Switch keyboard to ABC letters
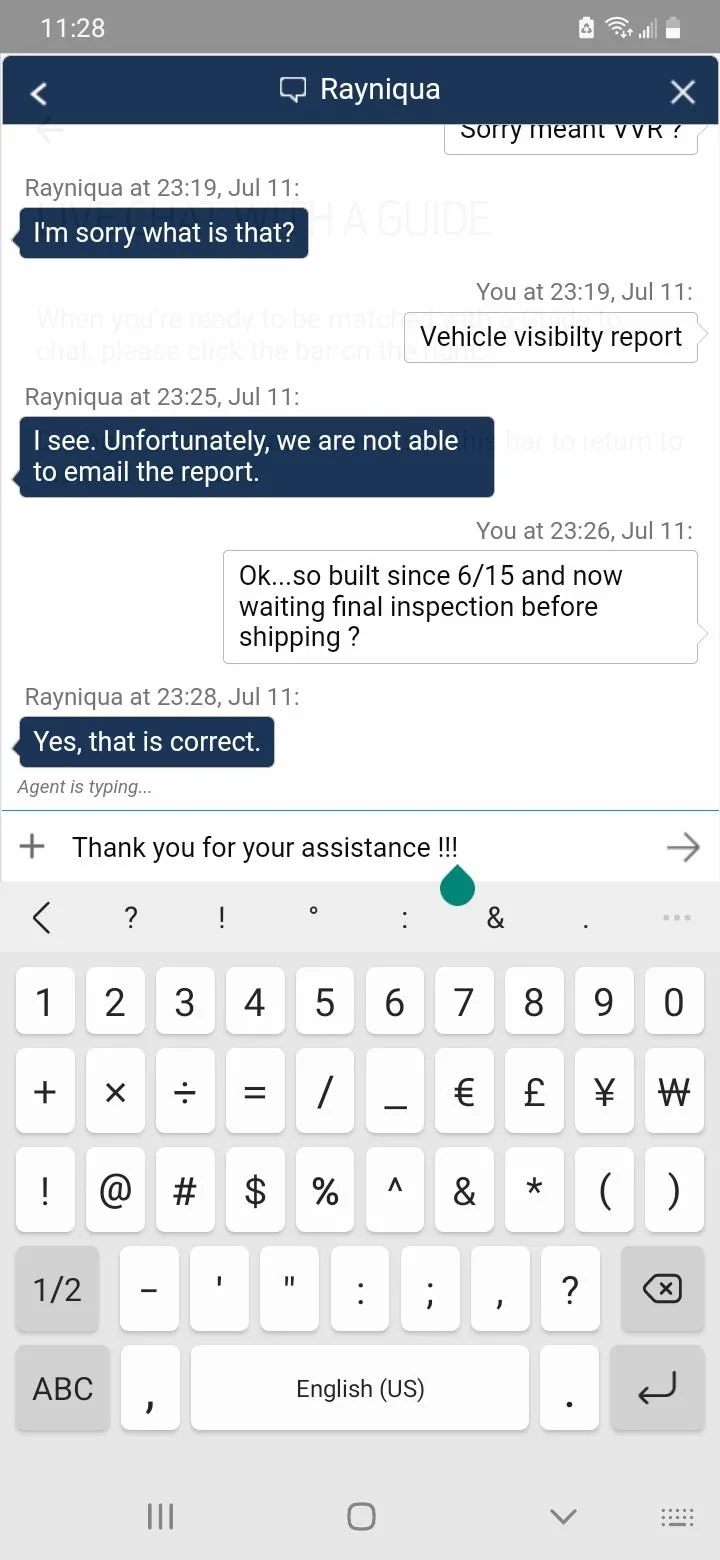 click(62, 1388)
